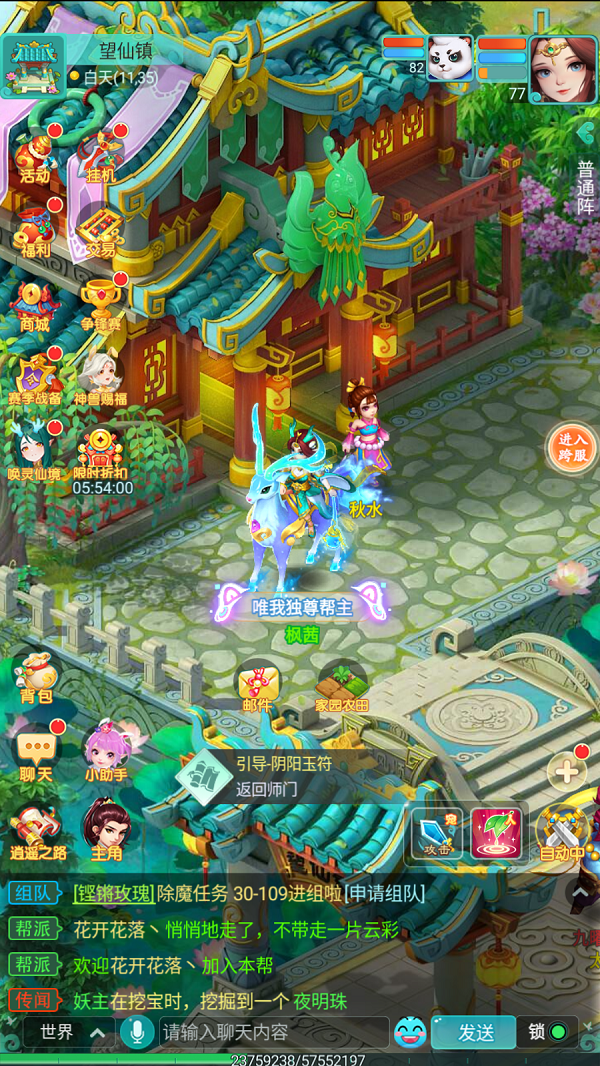Viewport: 600px width, 1066px height.
Task: Open the 小助手 assistant
Action: pos(105,752)
